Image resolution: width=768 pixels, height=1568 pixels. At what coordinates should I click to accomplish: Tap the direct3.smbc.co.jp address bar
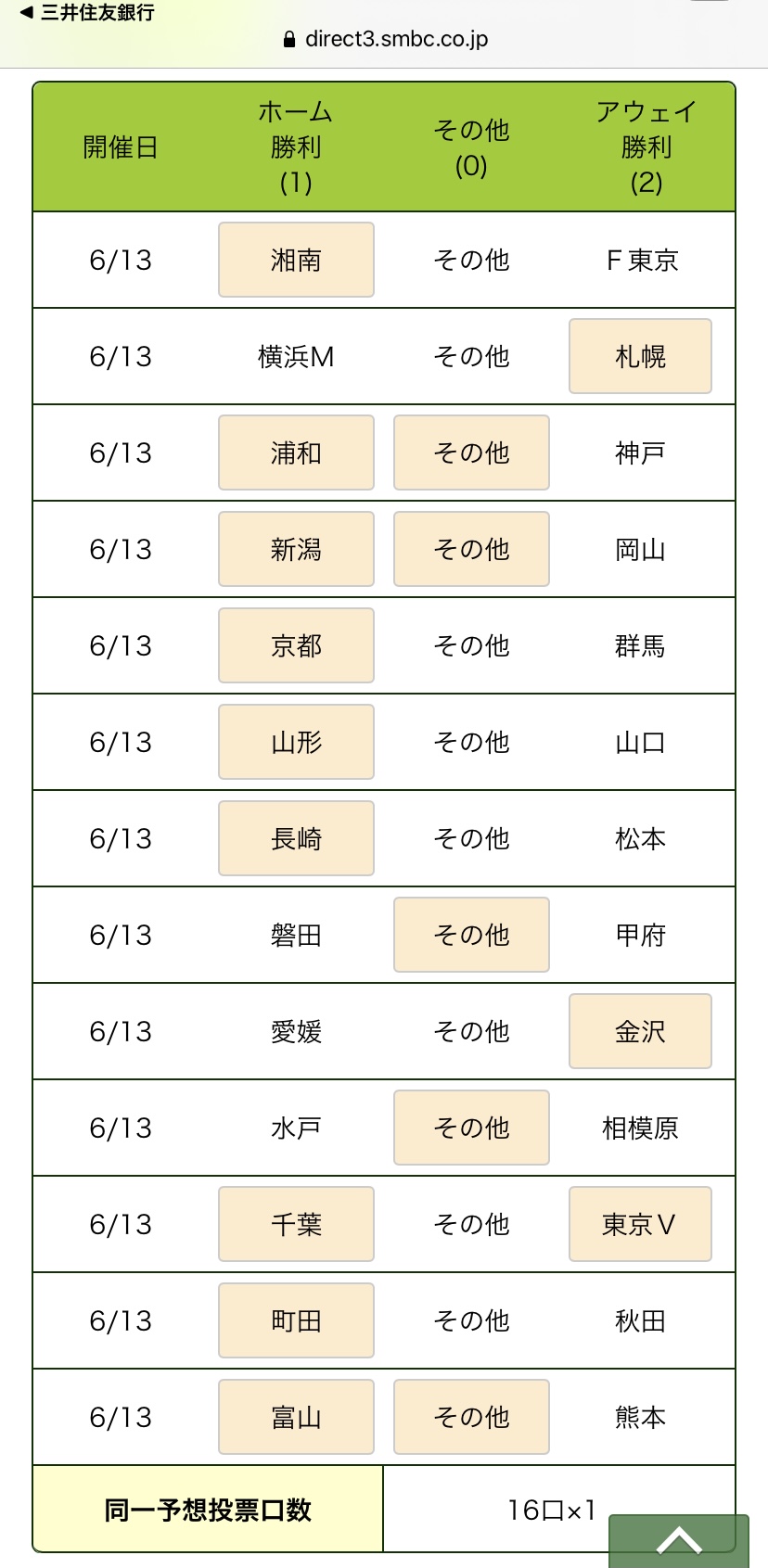[384, 39]
